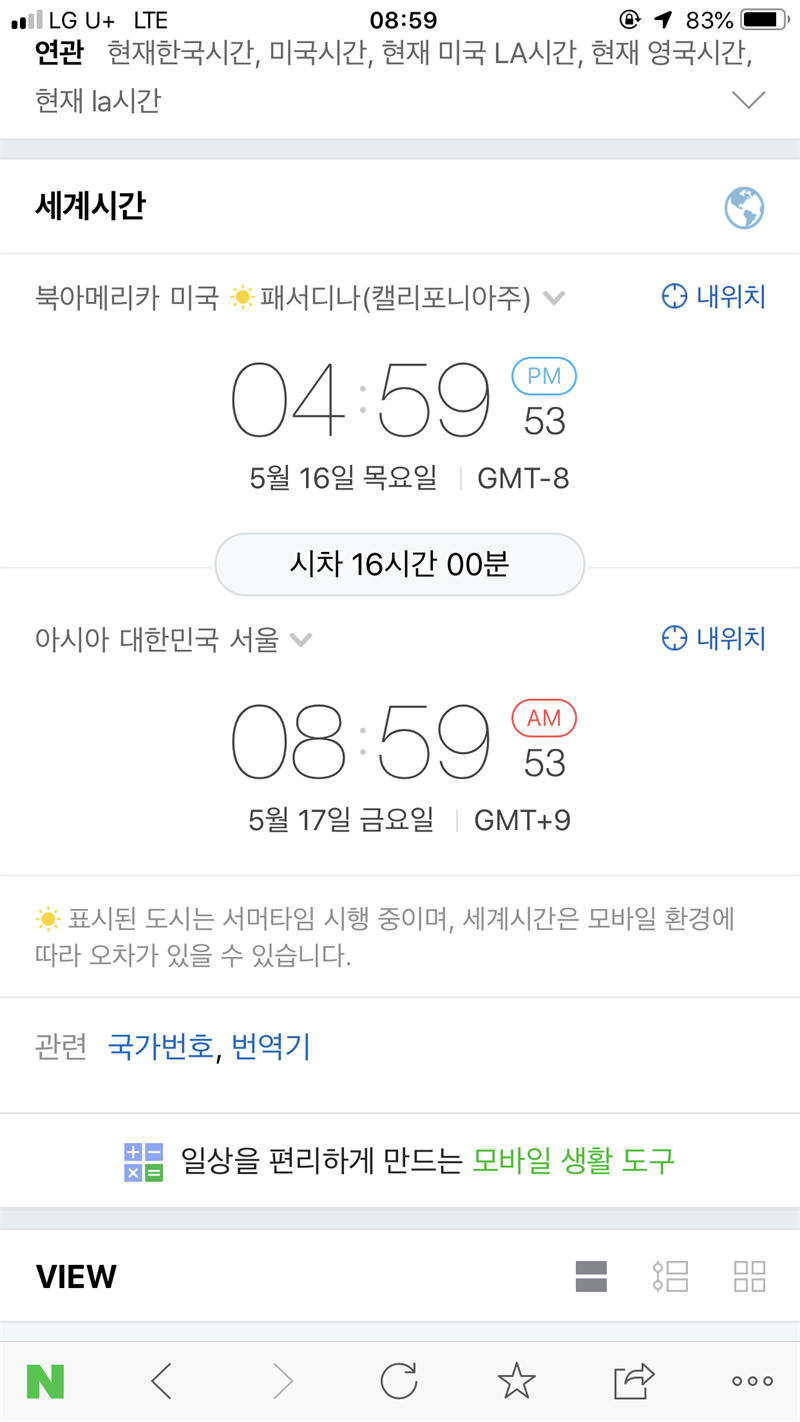The height and width of the screenshot is (1422, 800).
Task: Reload the current page
Action: click(398, 1381)
